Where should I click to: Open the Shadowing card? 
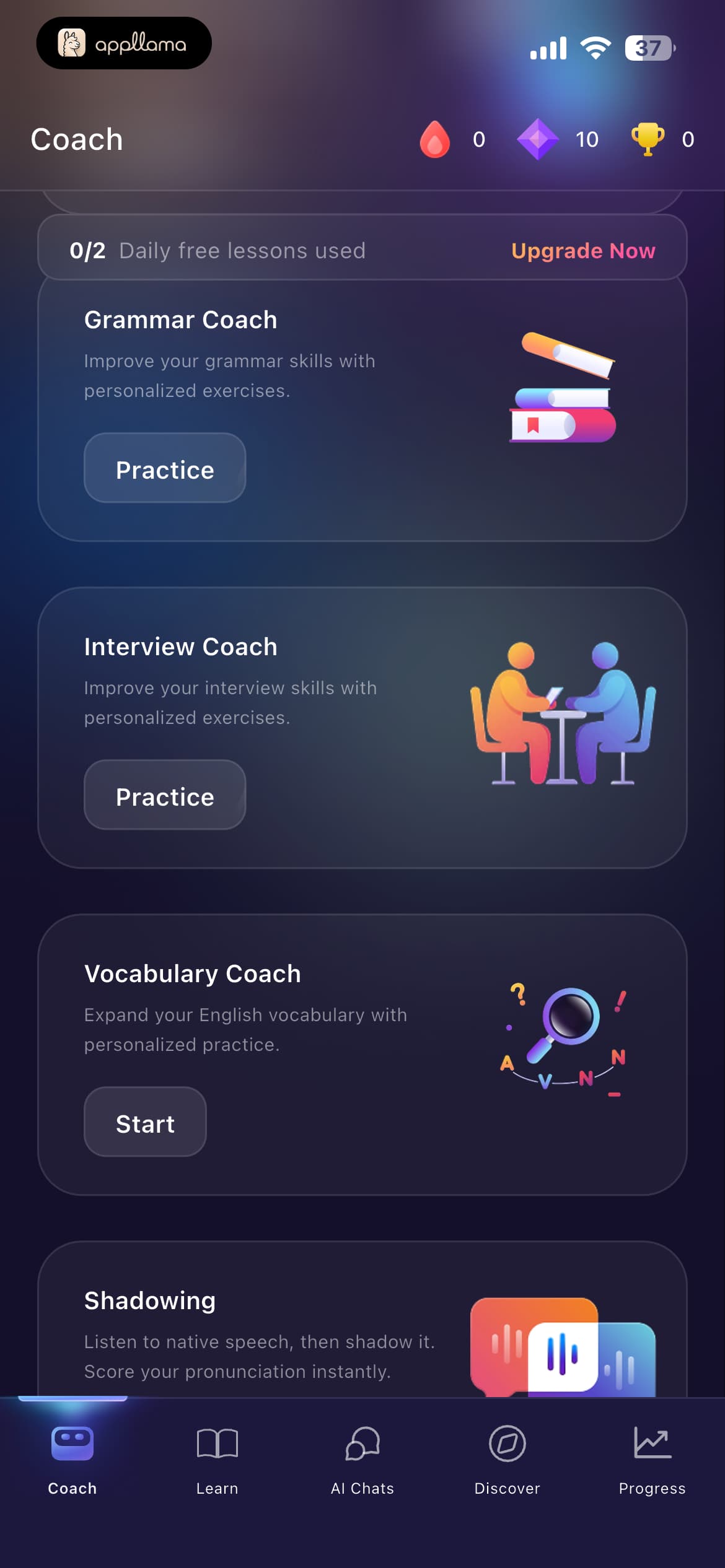(x=362, y=1319)
